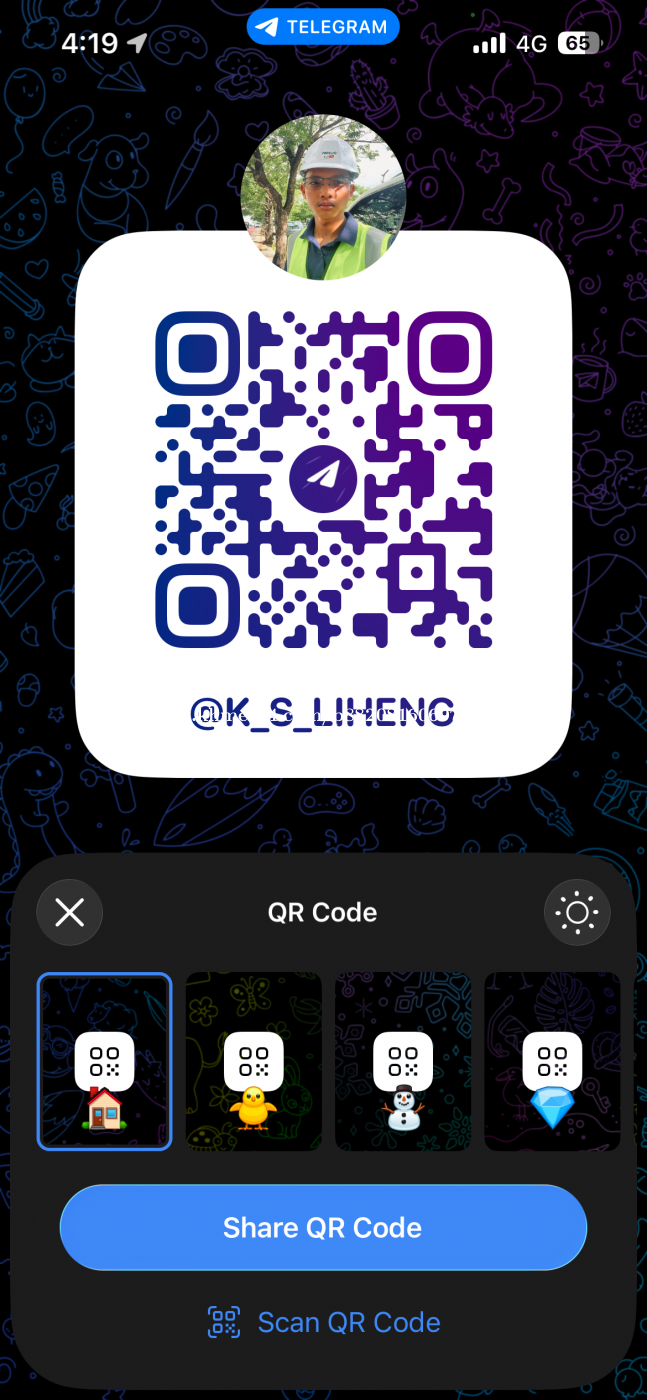Choose the chick QR theme

pos(254,1061)
